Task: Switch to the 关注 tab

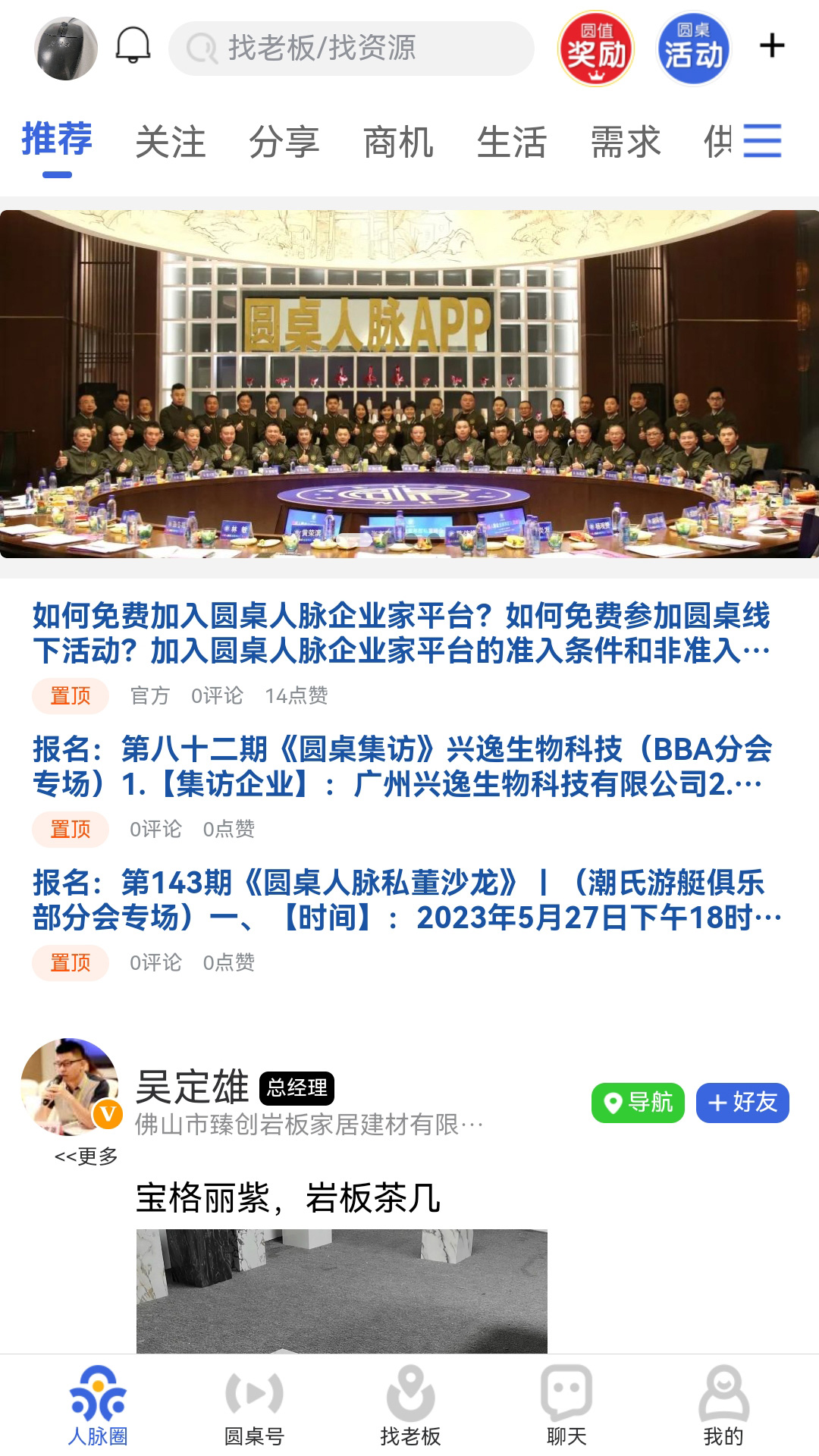Action: point(168,141)
